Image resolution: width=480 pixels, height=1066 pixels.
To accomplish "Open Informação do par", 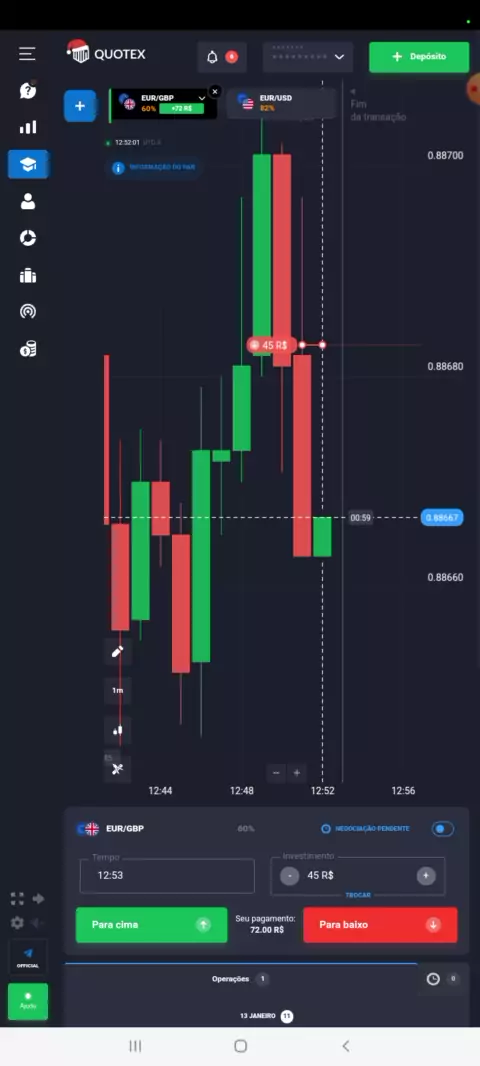I will (x=156, y=167).
